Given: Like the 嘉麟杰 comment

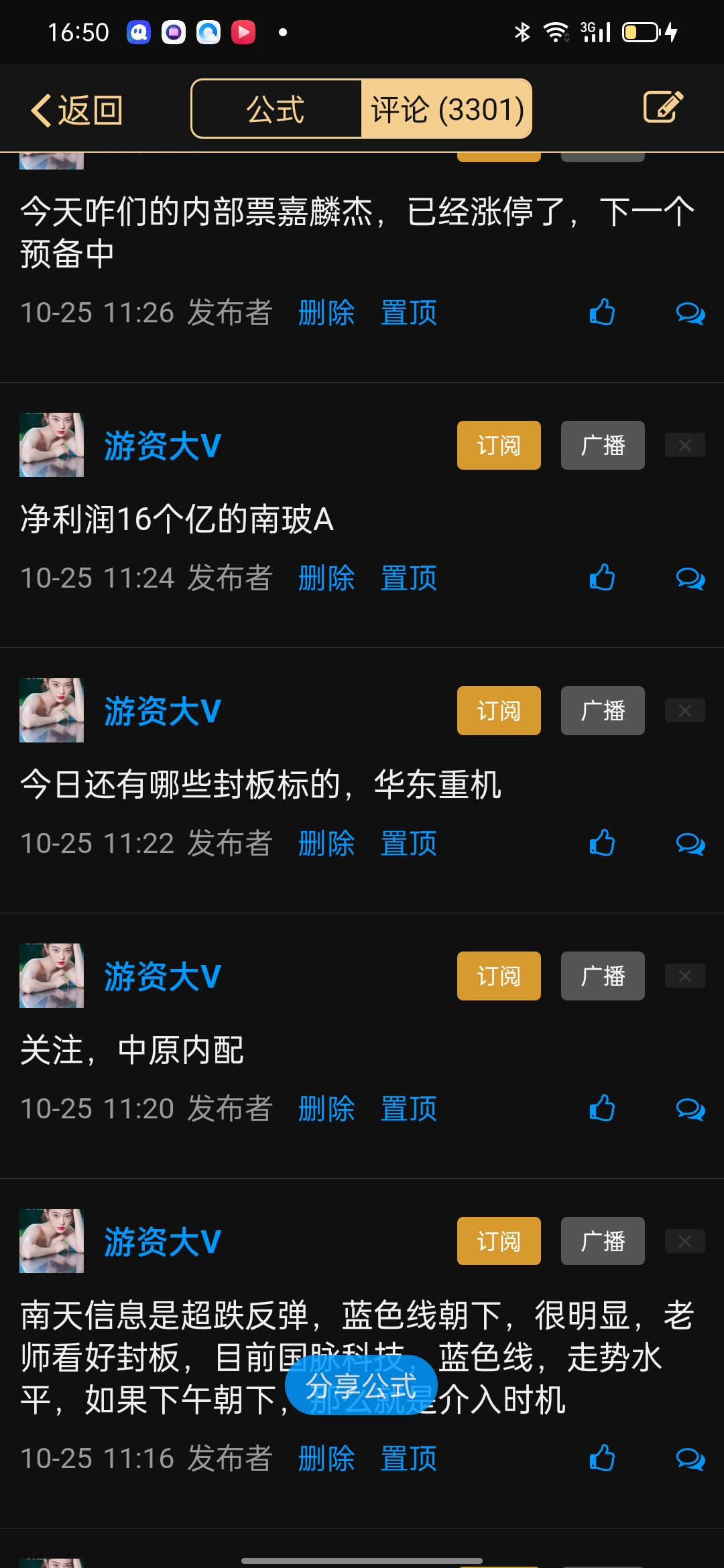Looking at the screenshot, I should click(602, 312).
